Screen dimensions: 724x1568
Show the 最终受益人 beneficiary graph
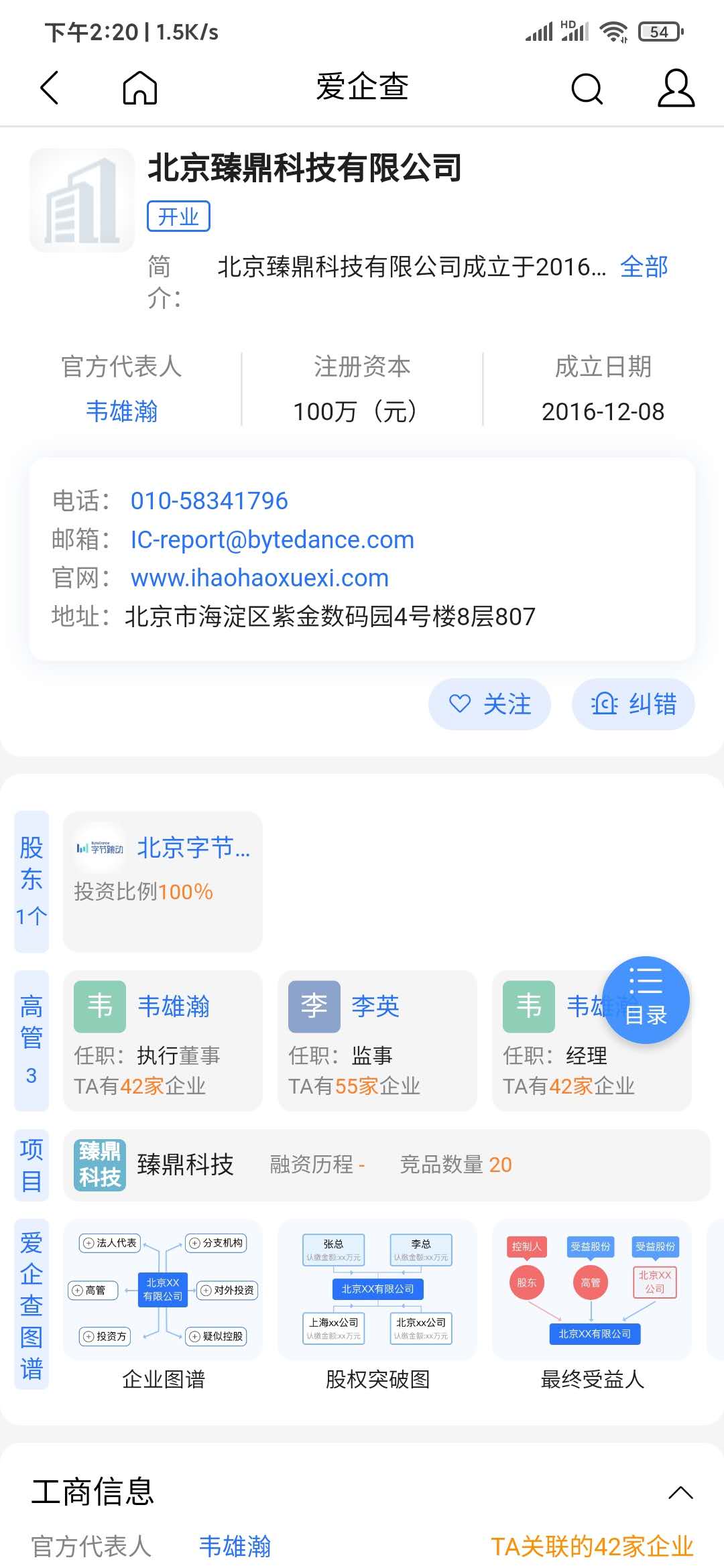click(592, 1302)
